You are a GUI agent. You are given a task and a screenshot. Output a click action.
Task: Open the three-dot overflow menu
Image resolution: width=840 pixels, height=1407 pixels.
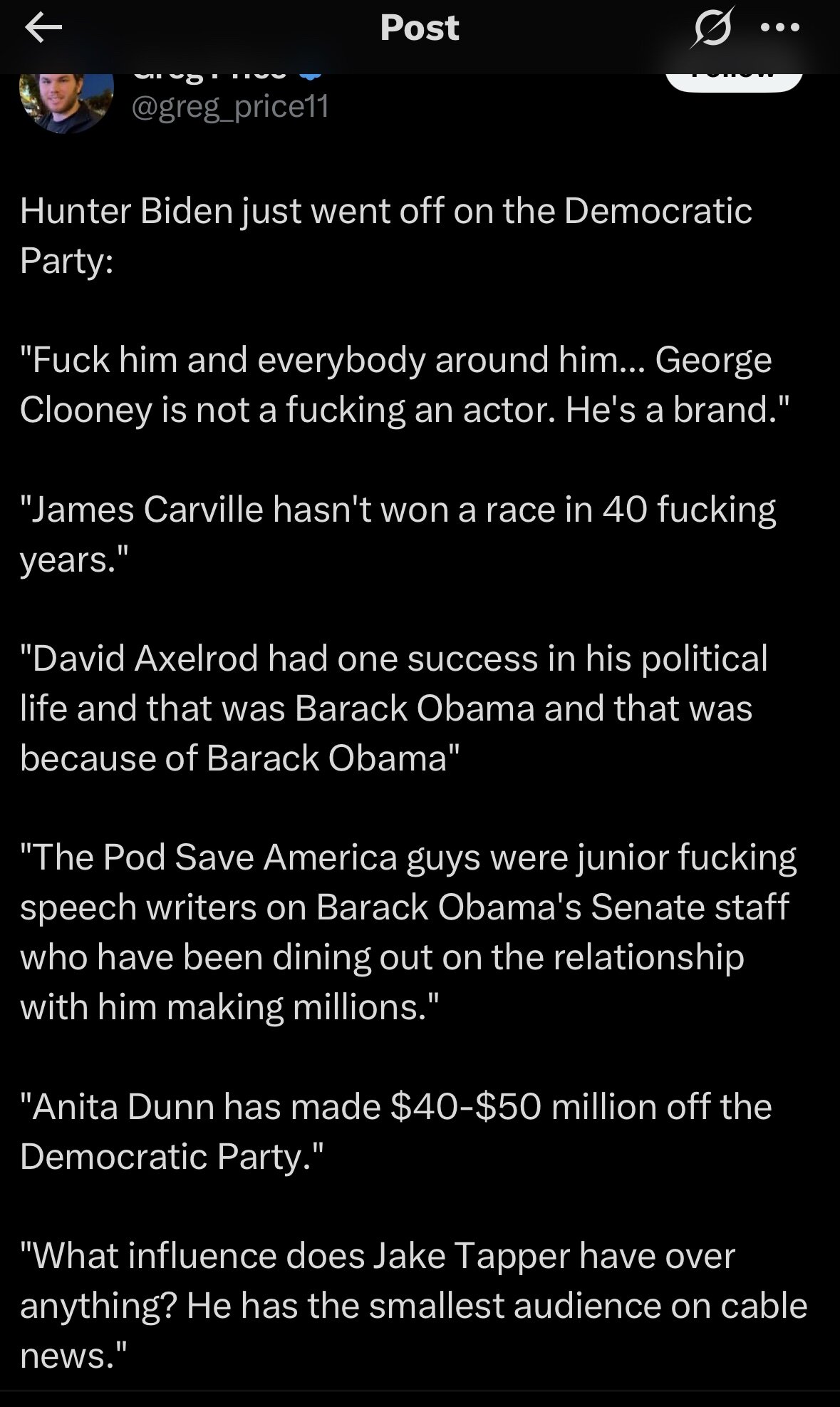click(780, 29)
